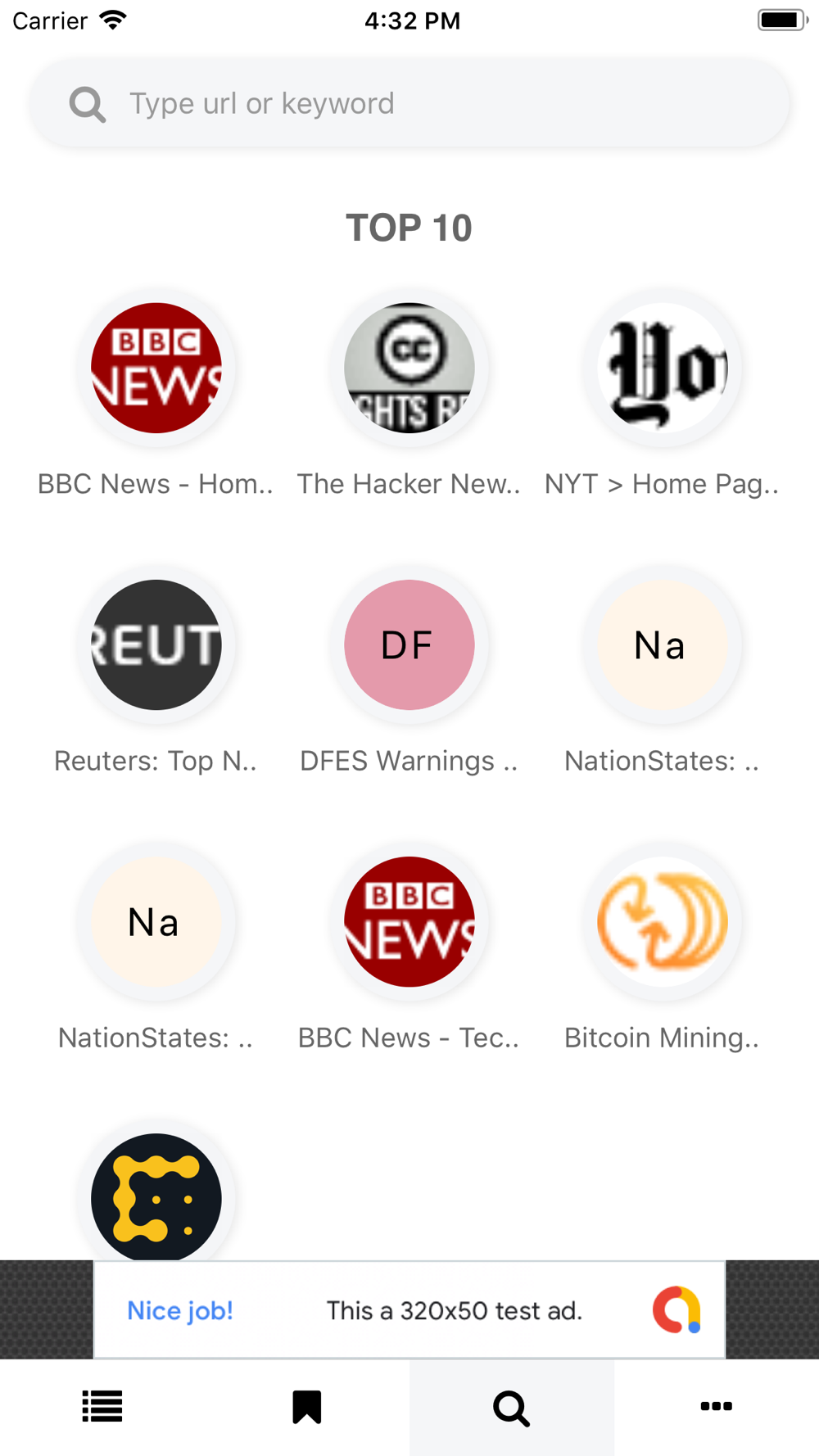Open the Bitcoin Mining feed

(x=663, y=922)
